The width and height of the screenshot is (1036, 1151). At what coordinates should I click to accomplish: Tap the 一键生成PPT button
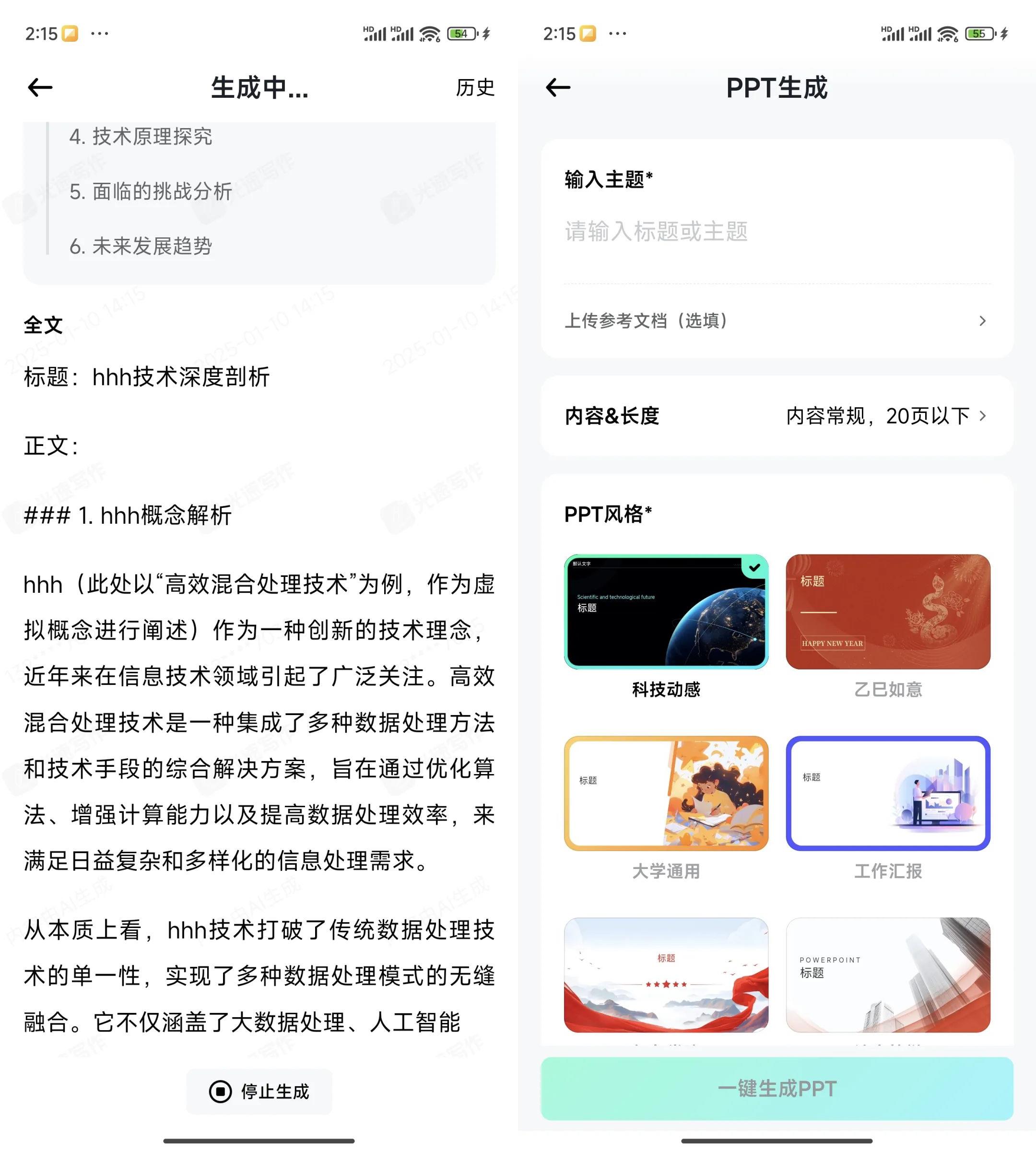(x=777, y=1088)
